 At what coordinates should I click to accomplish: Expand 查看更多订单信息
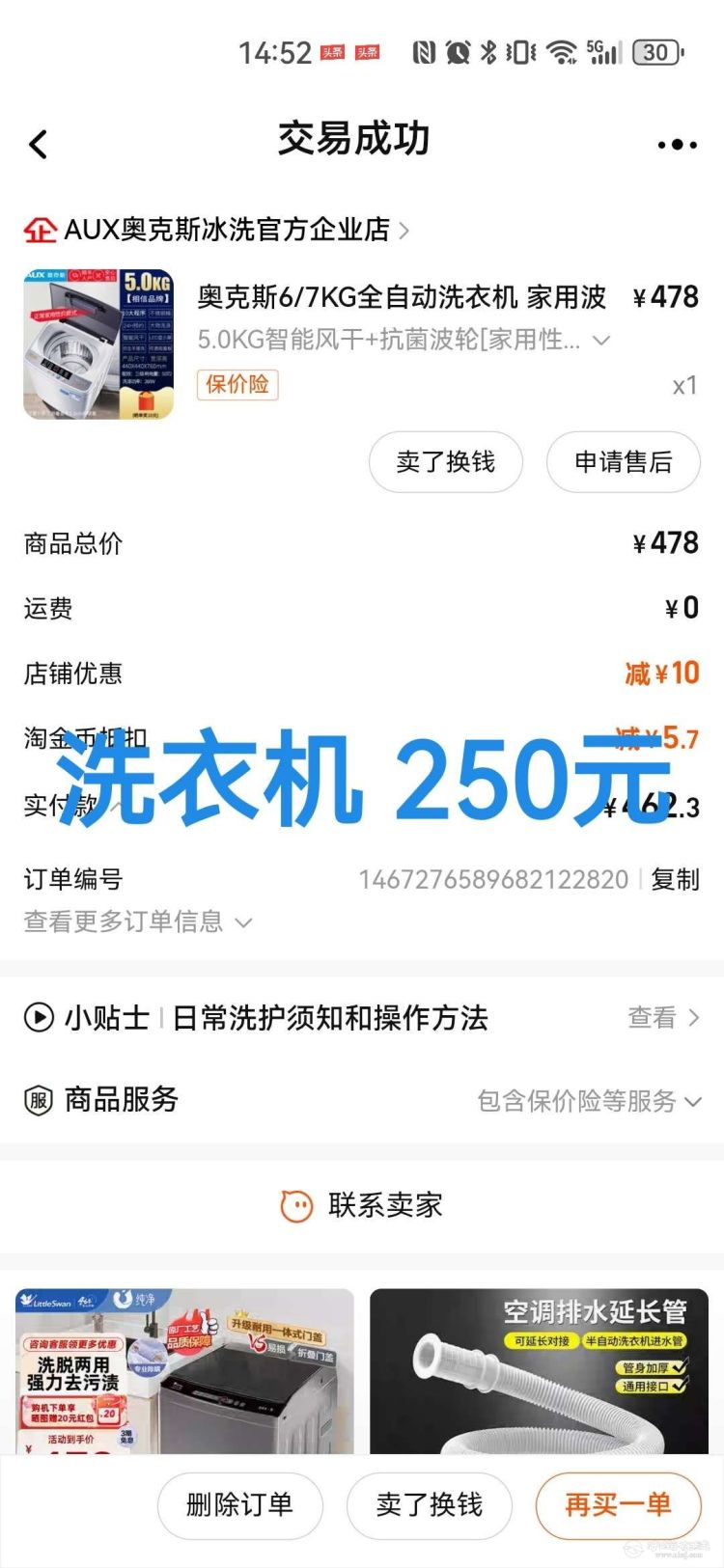pyautogui.click(x=137, y=922)
